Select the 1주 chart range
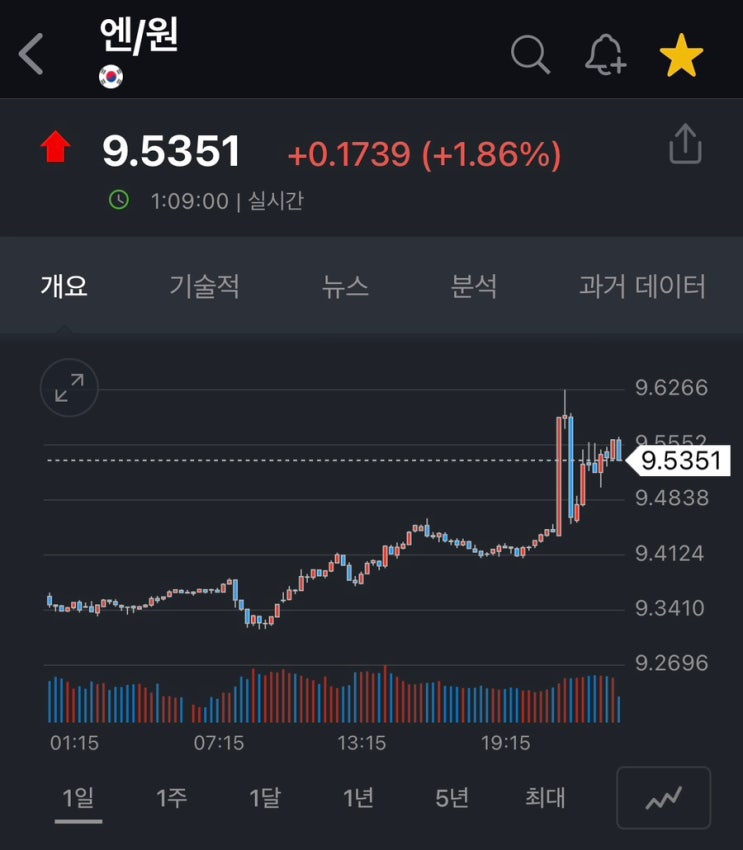This screenshot has width=743, height=850. click(172, 798)
